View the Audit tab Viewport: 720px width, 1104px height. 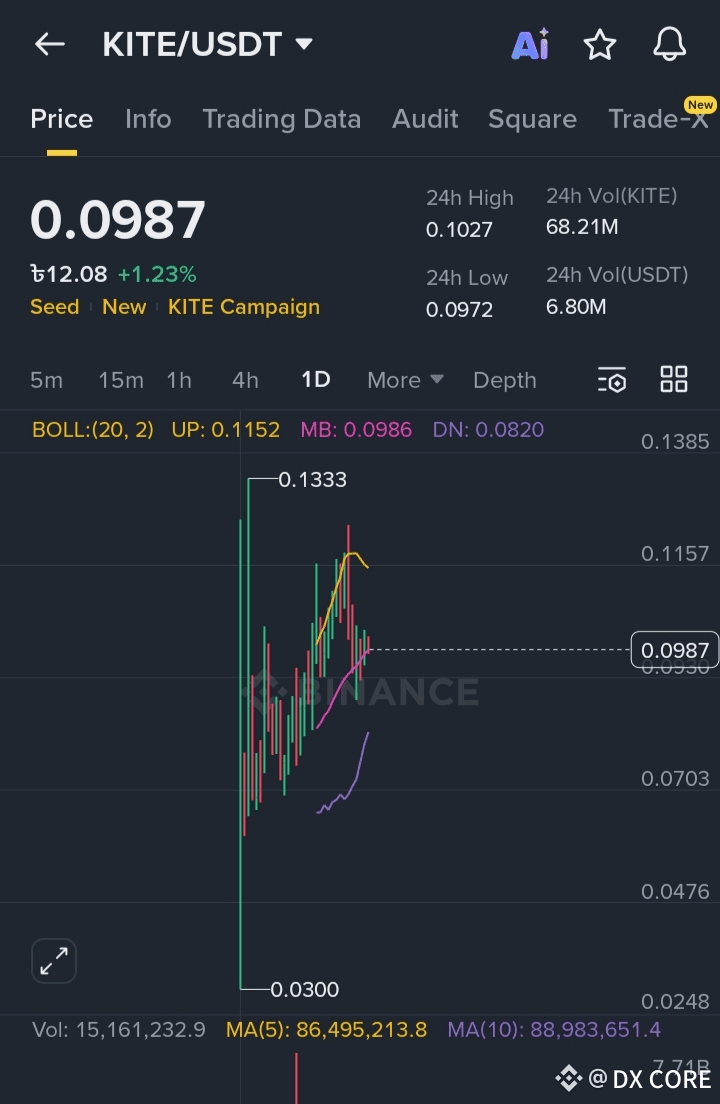[425, 119]
